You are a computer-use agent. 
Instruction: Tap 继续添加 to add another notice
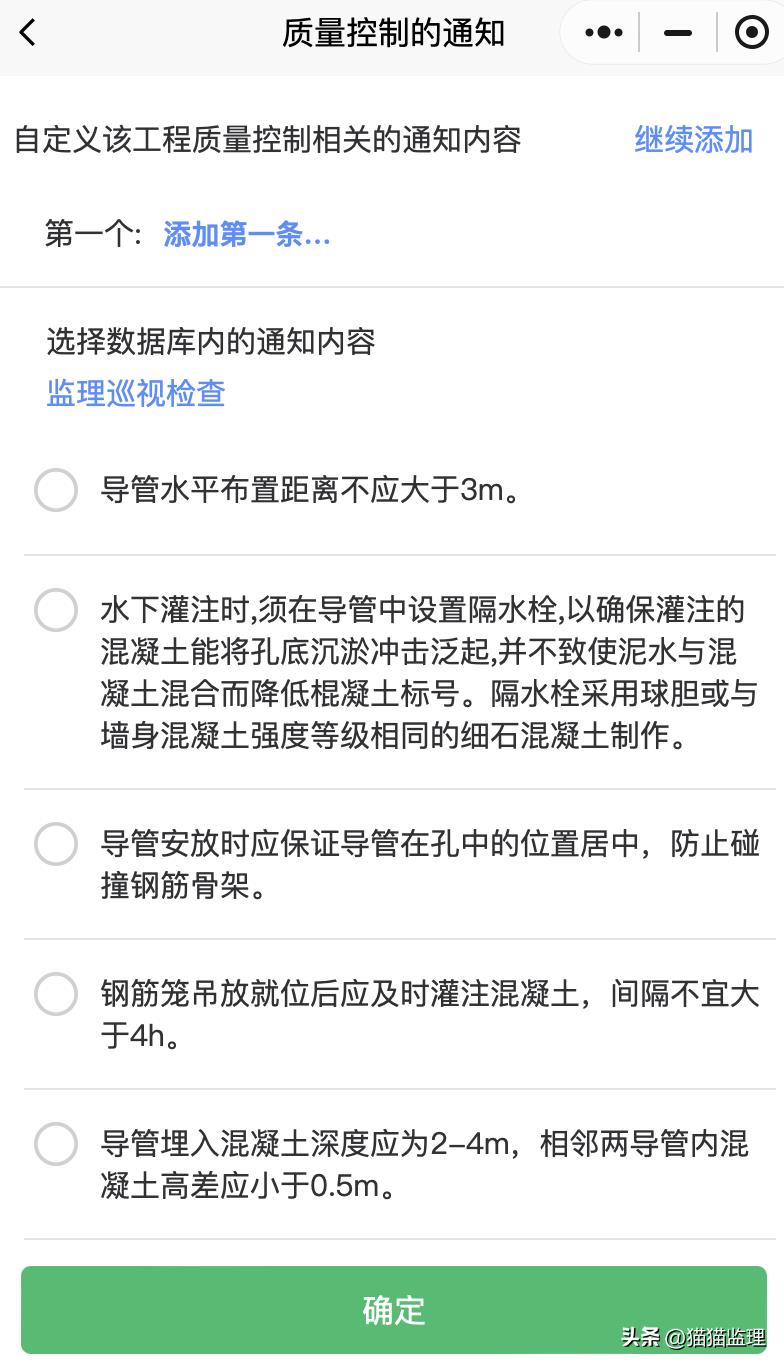693,140
